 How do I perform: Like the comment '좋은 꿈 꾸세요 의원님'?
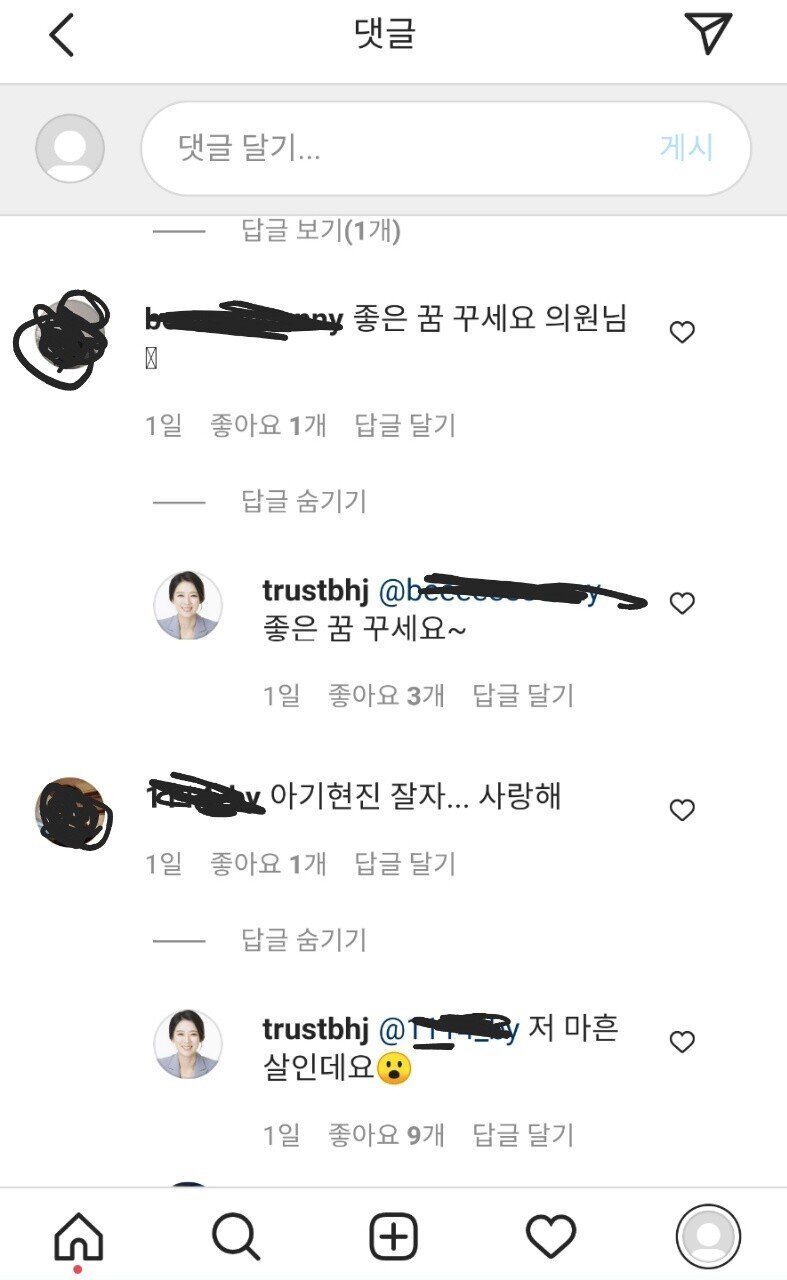682,332
